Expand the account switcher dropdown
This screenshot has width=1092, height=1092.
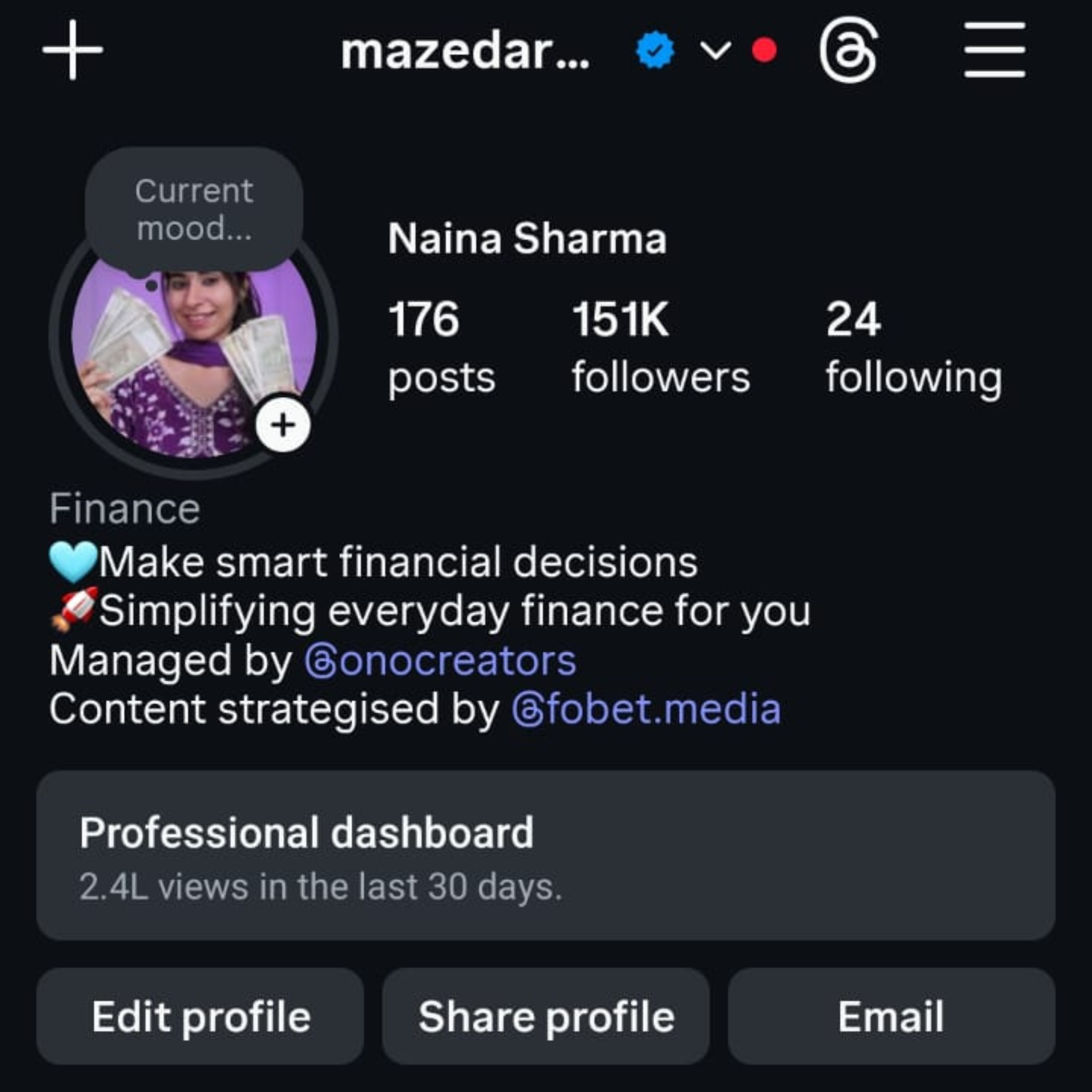[716, 50]
